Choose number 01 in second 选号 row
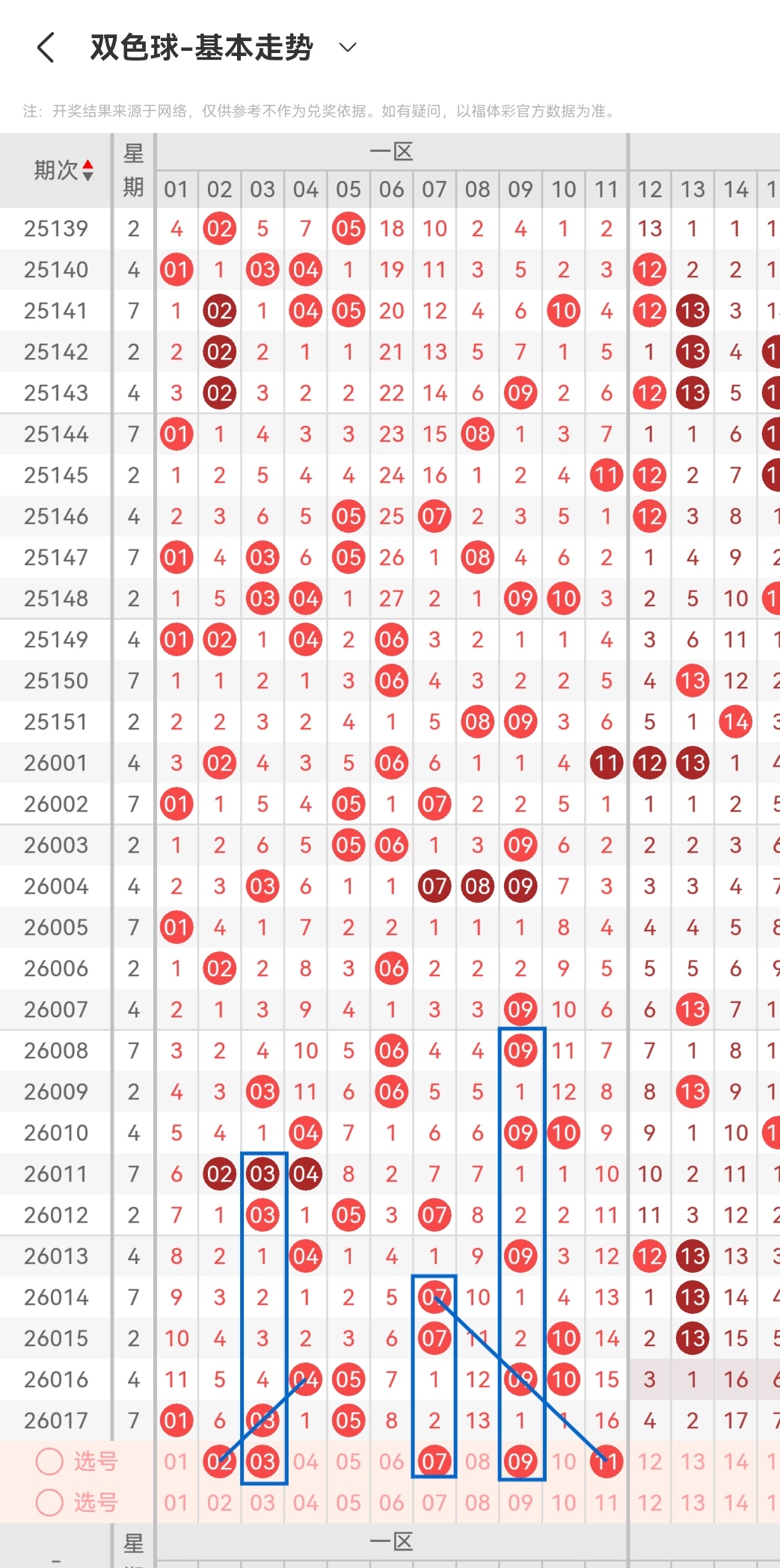The image size is (780, 1568). tap(176, 1502)
